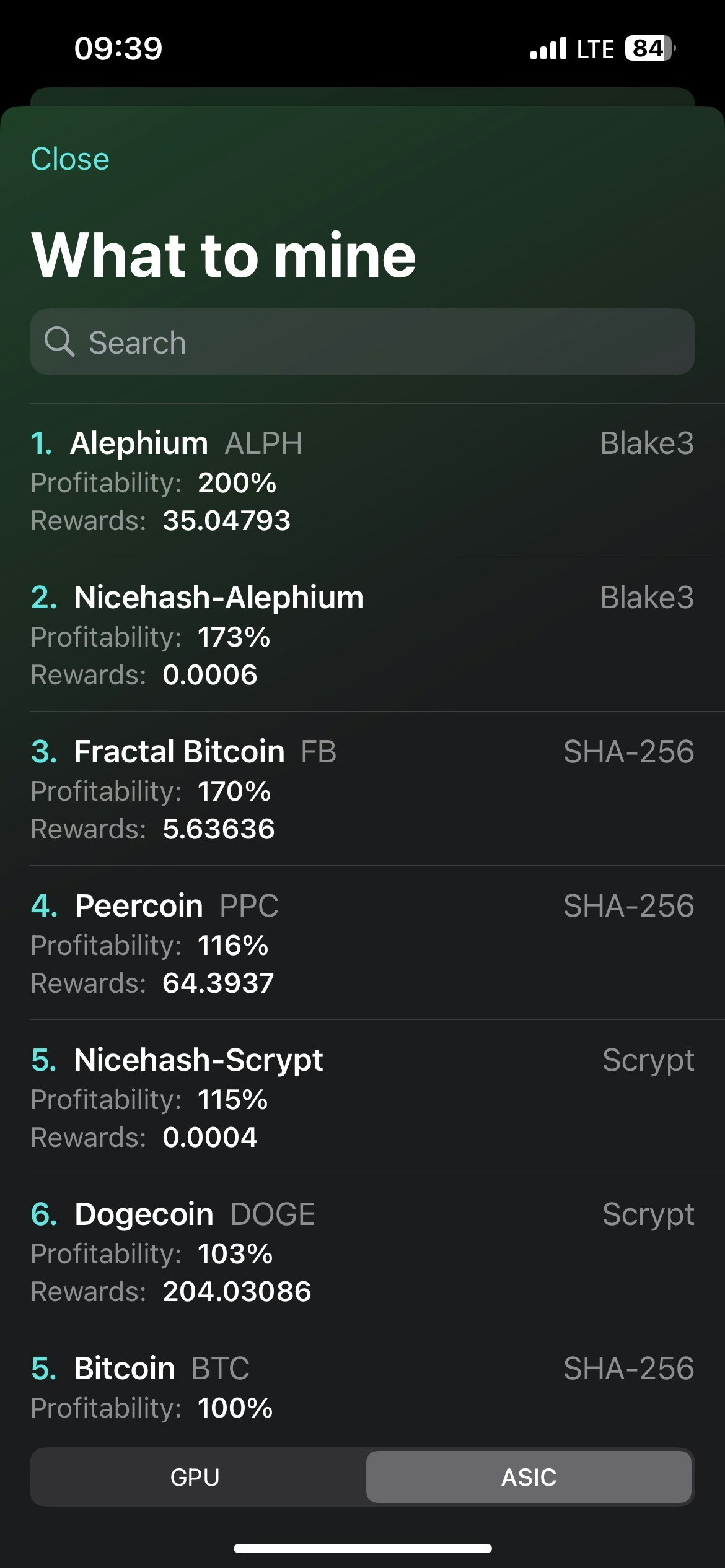Open the Alephium ALPH row
725x1568 pixels.
pos(362,481)
